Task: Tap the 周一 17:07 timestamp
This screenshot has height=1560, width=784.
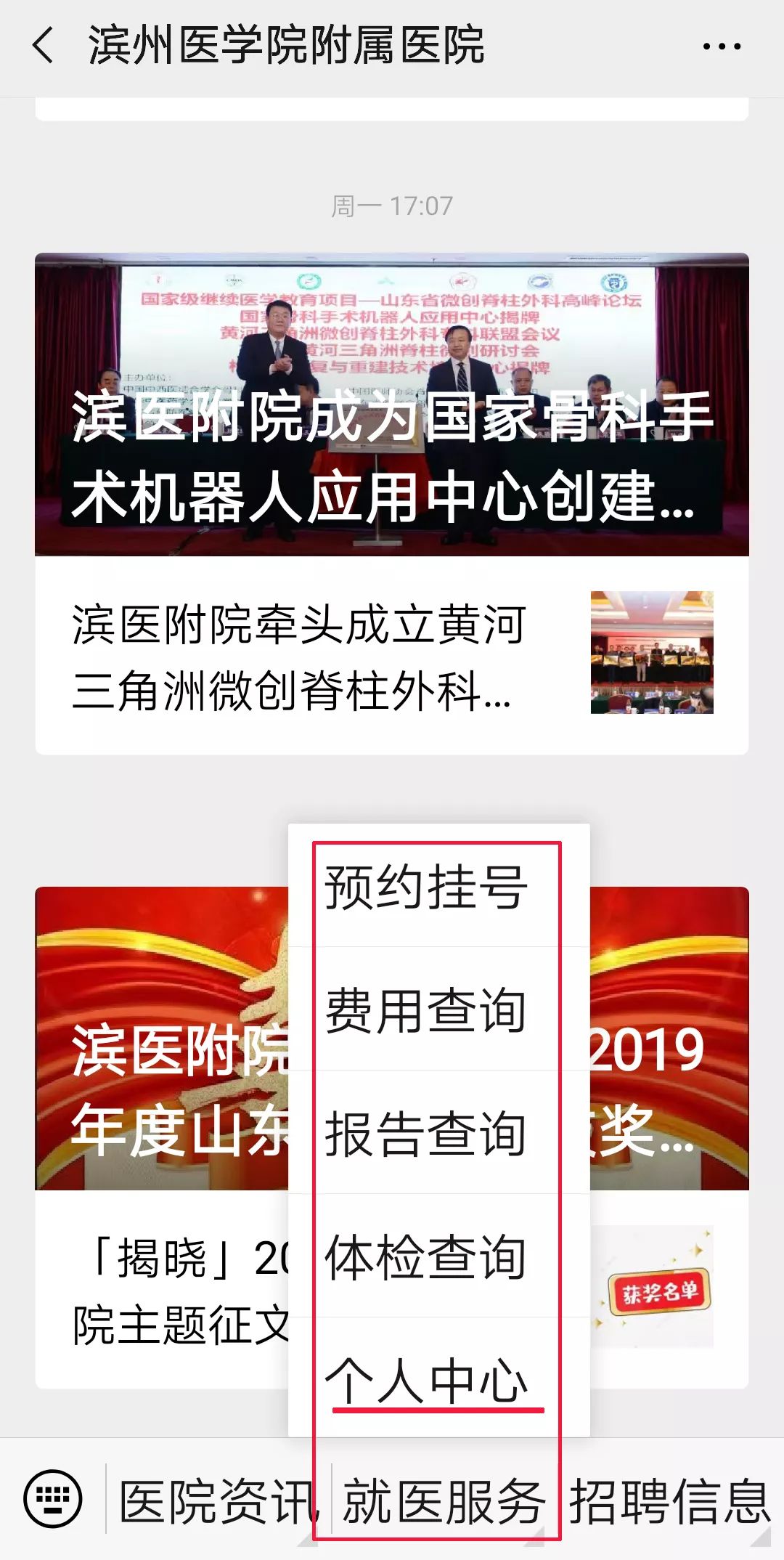Action: (x=392, y=205)
